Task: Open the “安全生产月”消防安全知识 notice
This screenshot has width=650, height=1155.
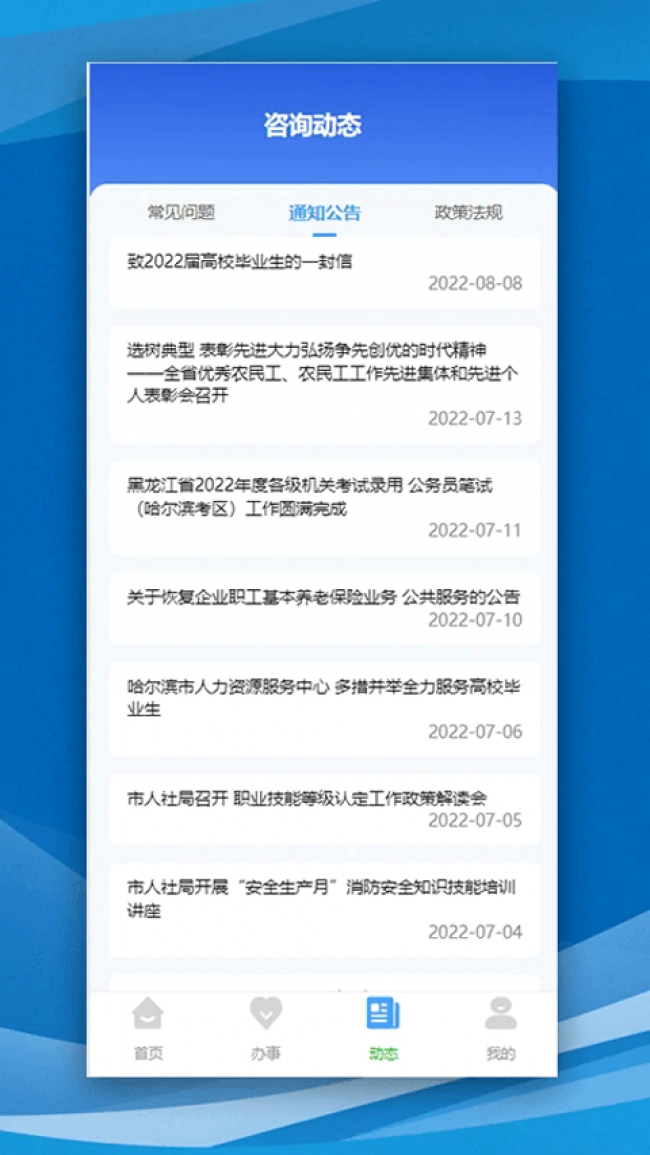Action: point(324,909)
